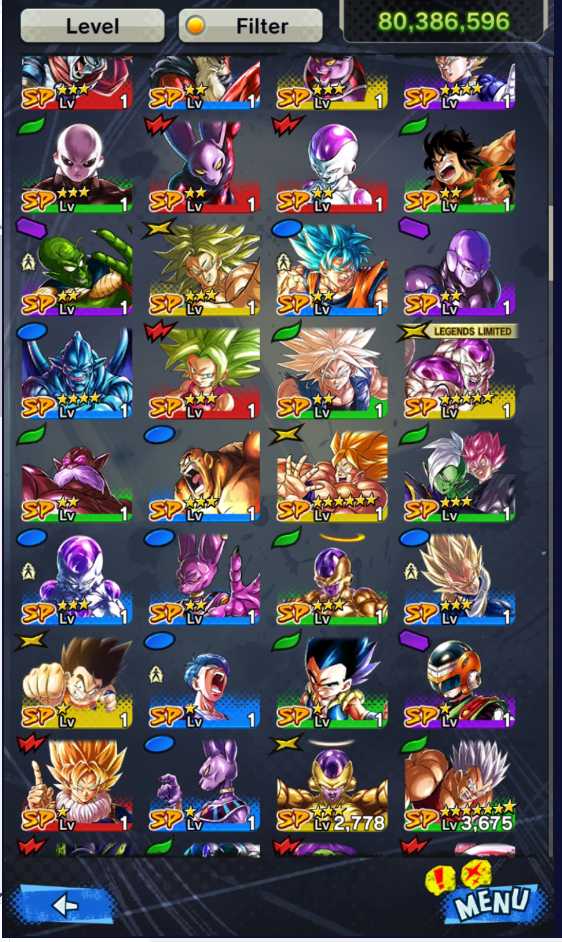Select the yellow Broly character card

click(x=204, y=270)
